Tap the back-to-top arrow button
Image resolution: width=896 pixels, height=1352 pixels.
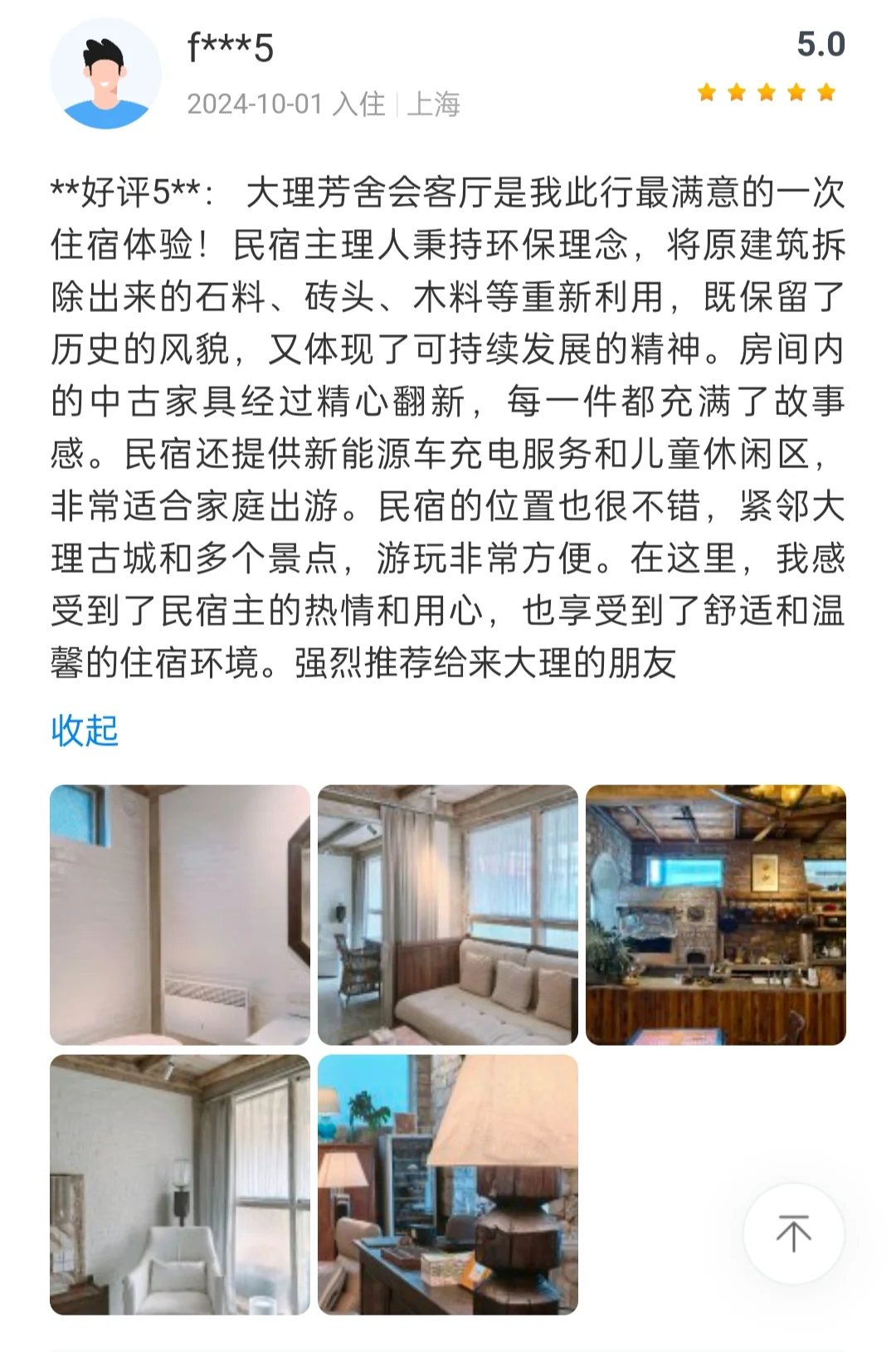[x=794, y=1233]
